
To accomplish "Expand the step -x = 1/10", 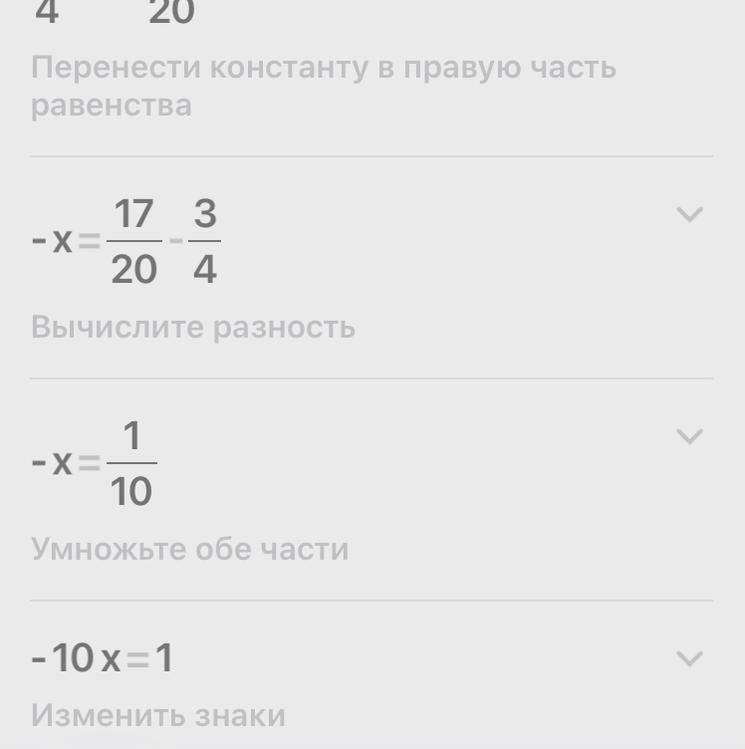I will 689,437.
